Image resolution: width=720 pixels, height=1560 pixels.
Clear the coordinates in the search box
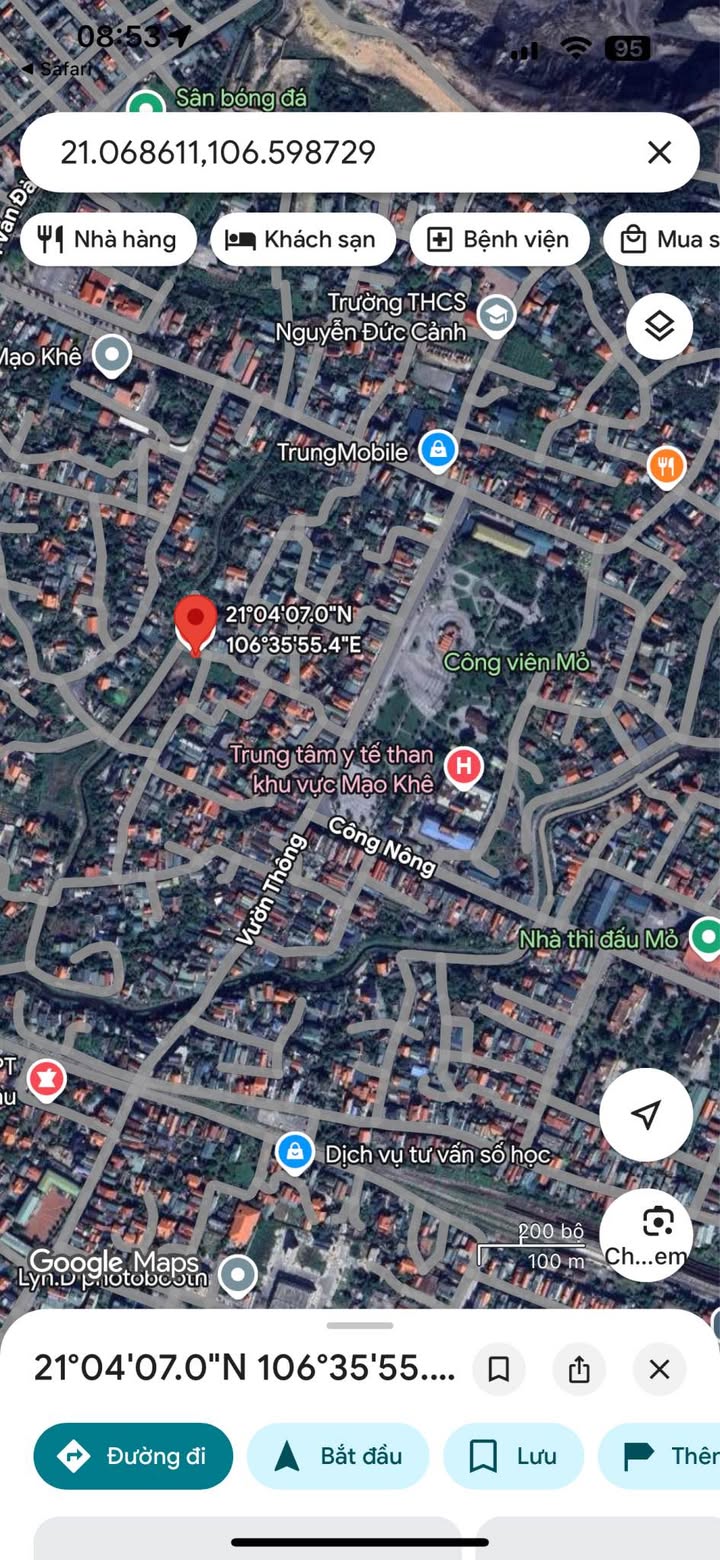(x=659, y=152)
